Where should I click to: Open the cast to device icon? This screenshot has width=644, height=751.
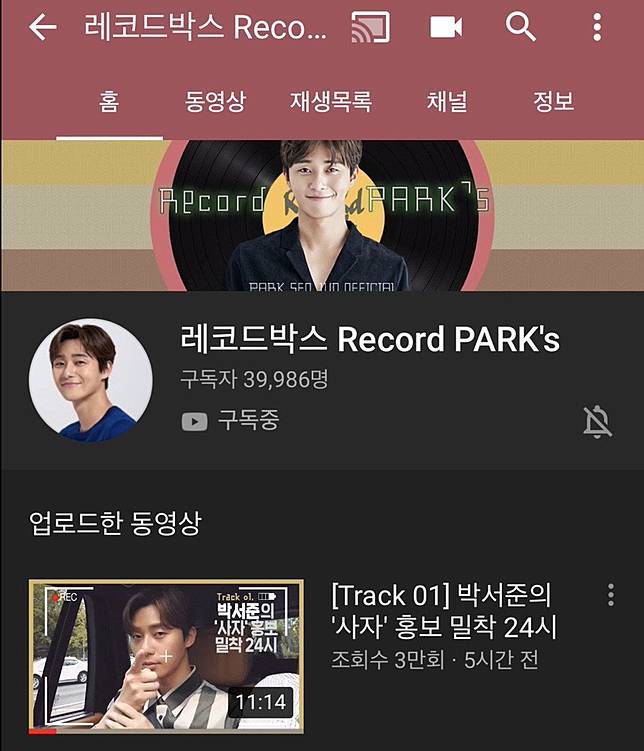pos(371,28)
